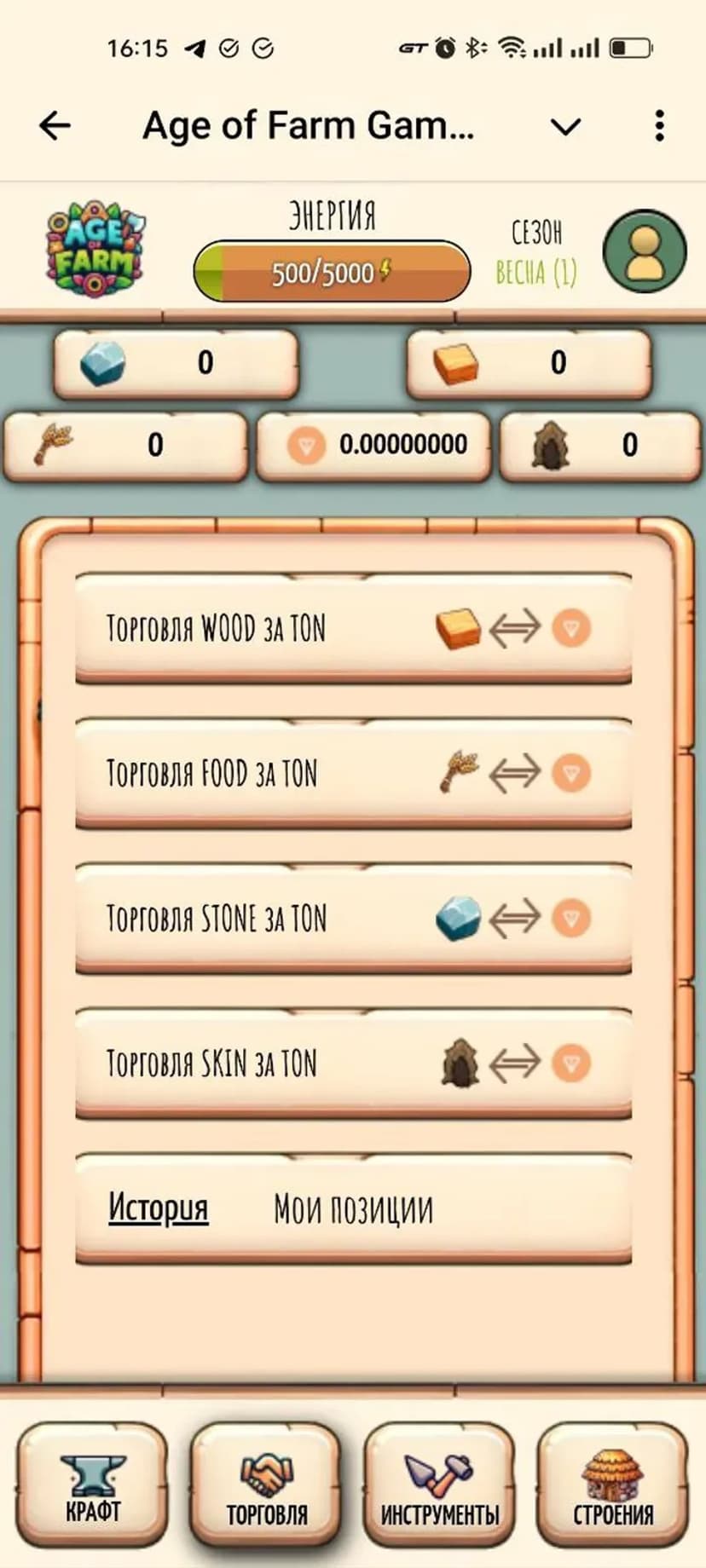Select the История tab
The height and width of the screenshot is (1568, 706).
158,1208
